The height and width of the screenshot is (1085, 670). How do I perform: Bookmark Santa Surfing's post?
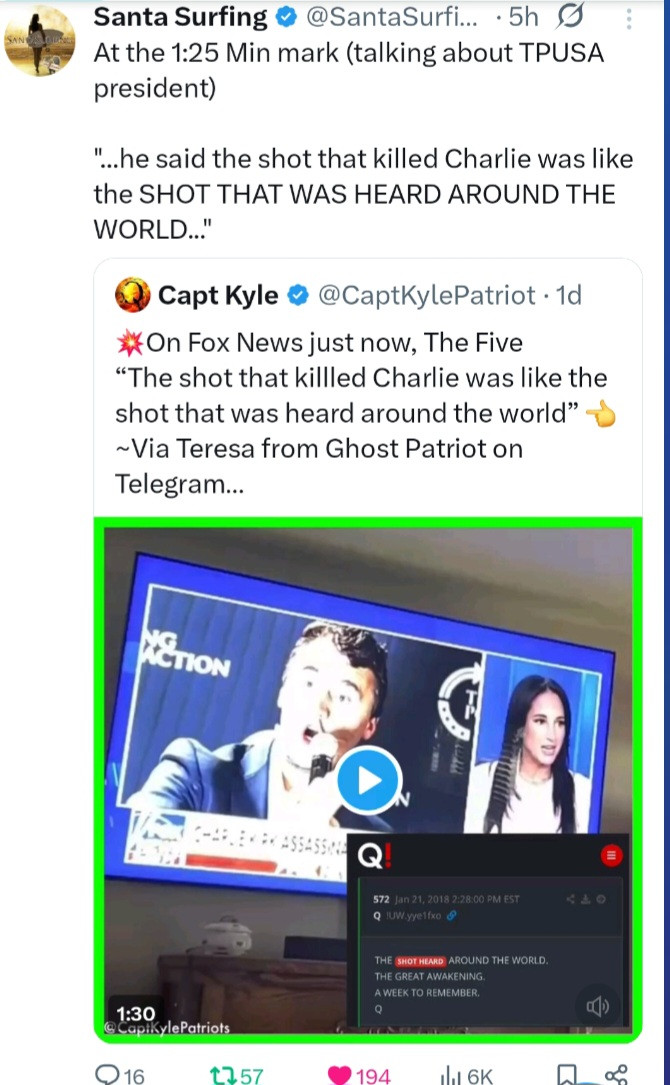pyautogui.click(x=567, y=1074)
